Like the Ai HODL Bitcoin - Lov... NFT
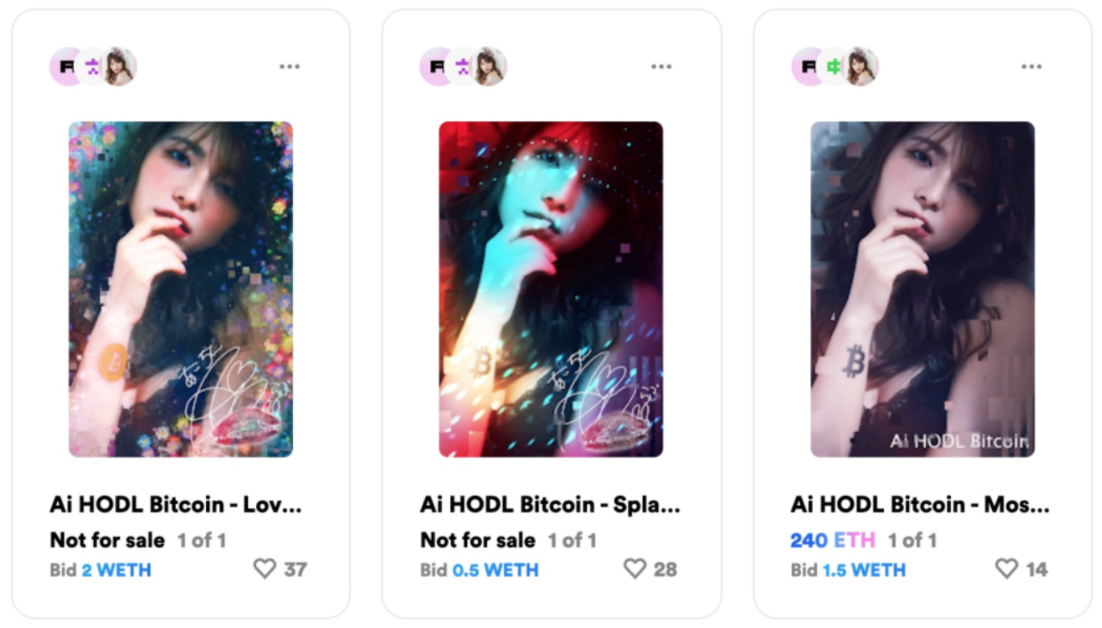The height and width of the screenshot is (628, 1102). [x=264, y=569]
